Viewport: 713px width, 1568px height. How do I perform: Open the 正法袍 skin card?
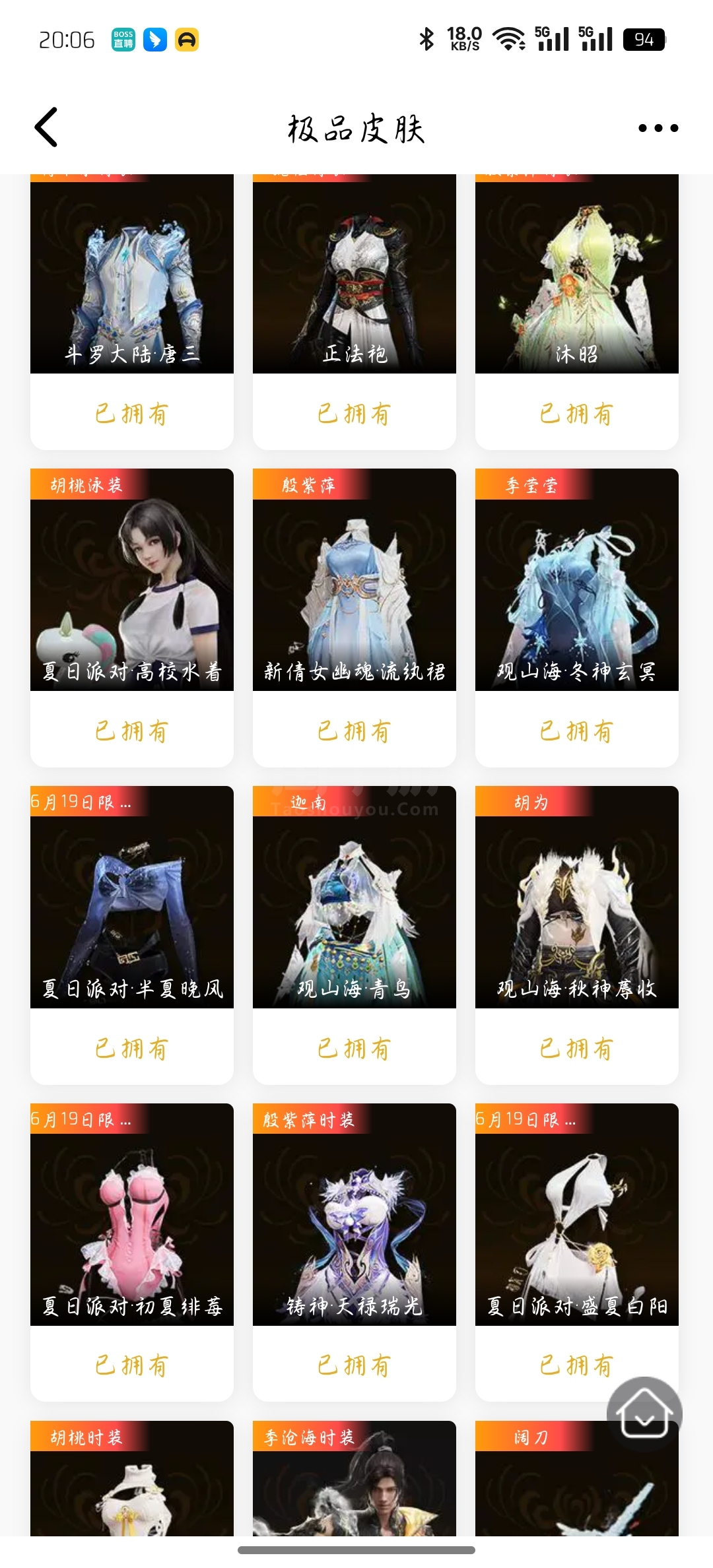coord(355,277)
